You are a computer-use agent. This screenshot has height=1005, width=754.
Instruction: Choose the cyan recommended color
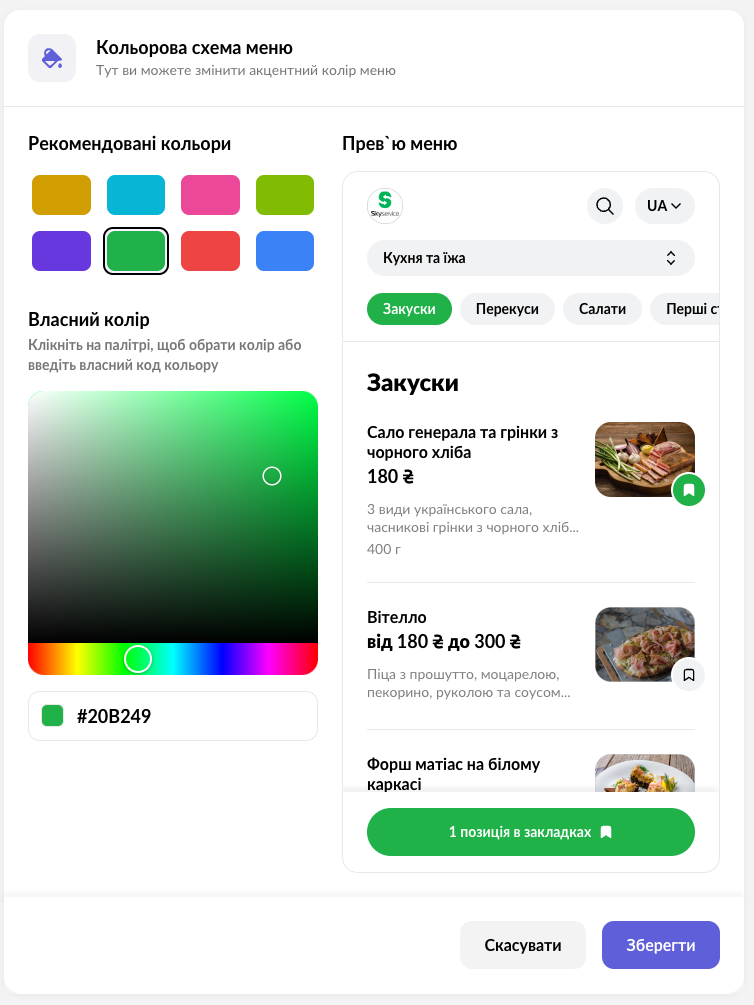[136, 195]
